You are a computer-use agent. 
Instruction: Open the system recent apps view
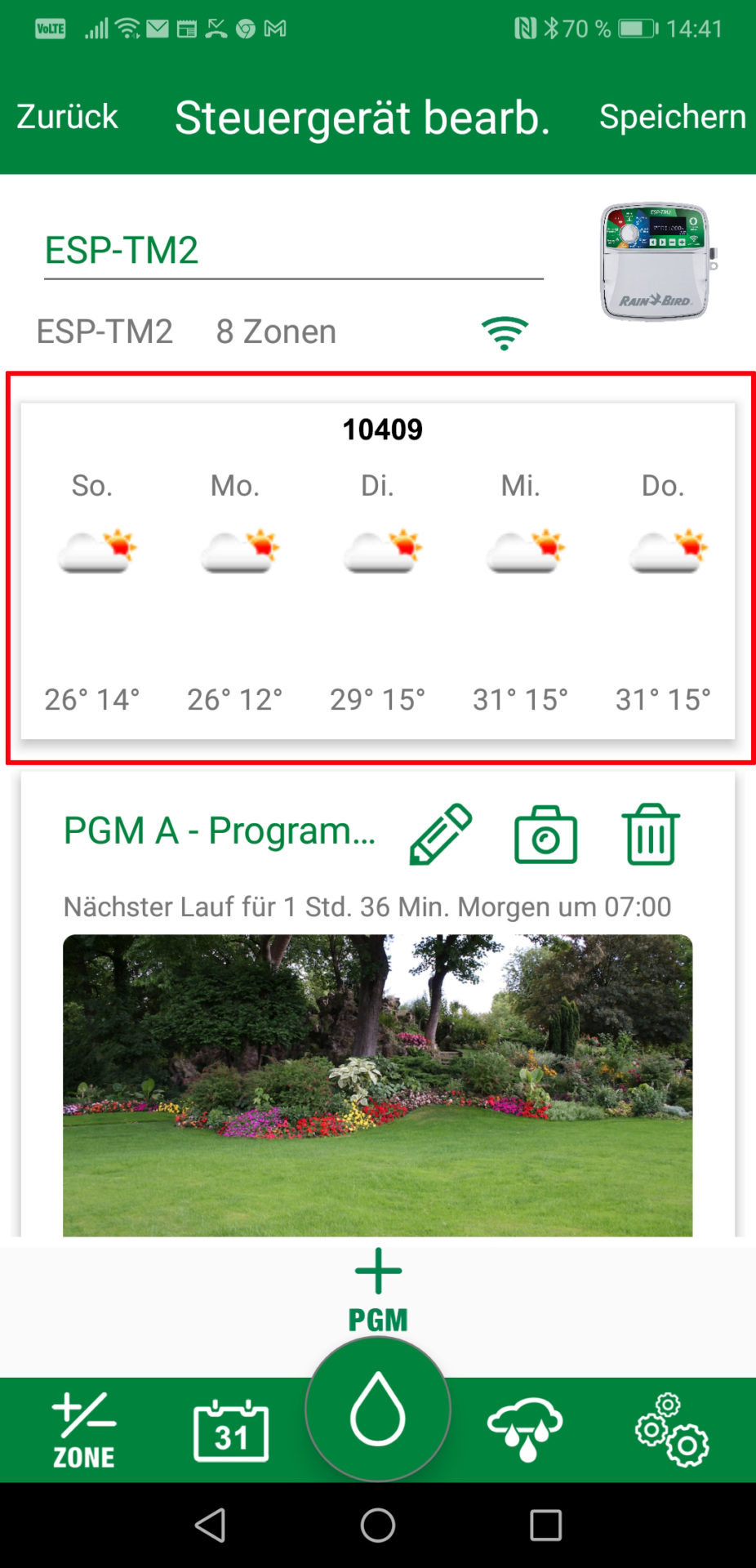[x=545, y=1525]
